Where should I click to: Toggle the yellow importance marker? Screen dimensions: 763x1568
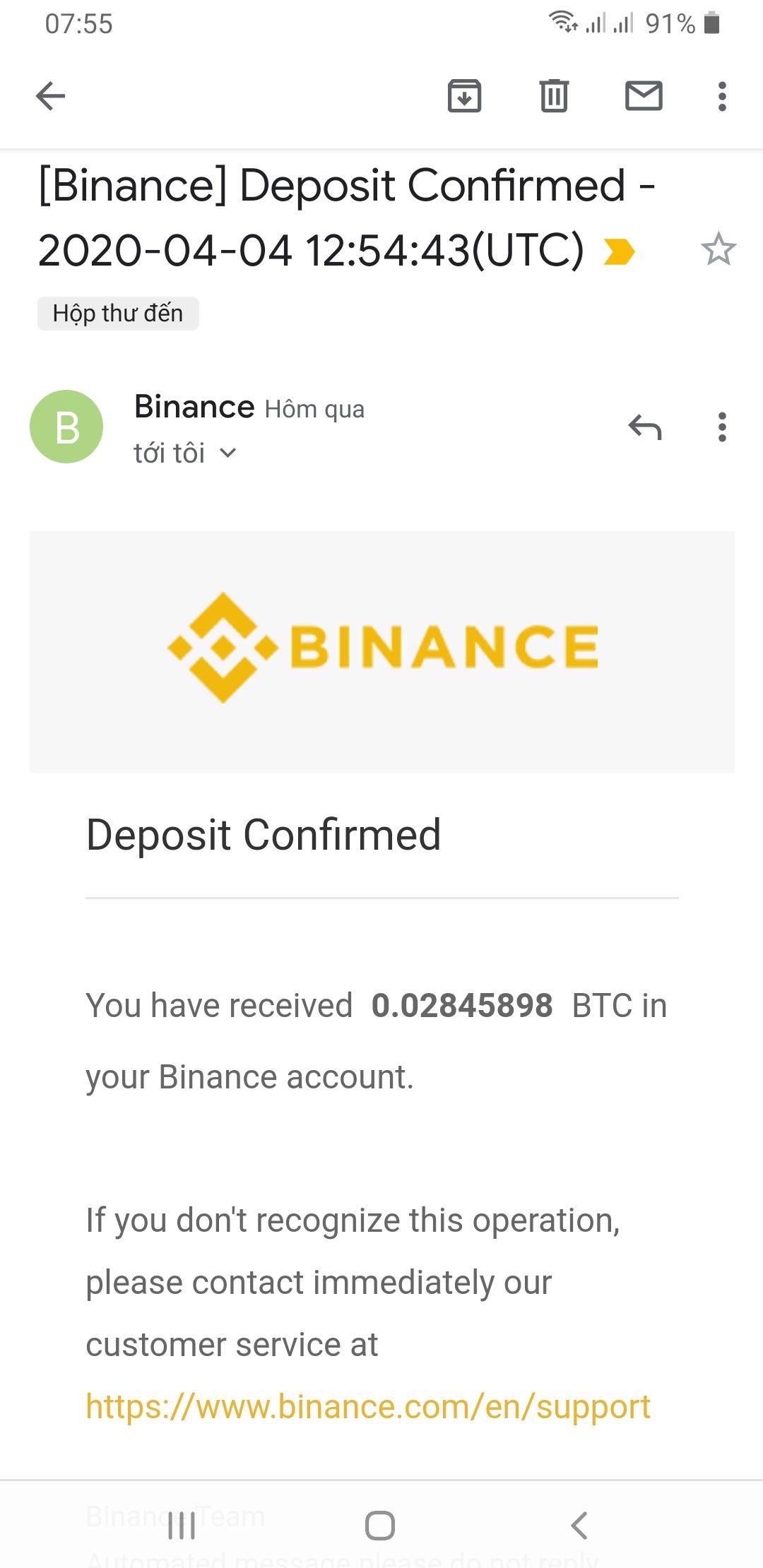[x=620, y=251]
